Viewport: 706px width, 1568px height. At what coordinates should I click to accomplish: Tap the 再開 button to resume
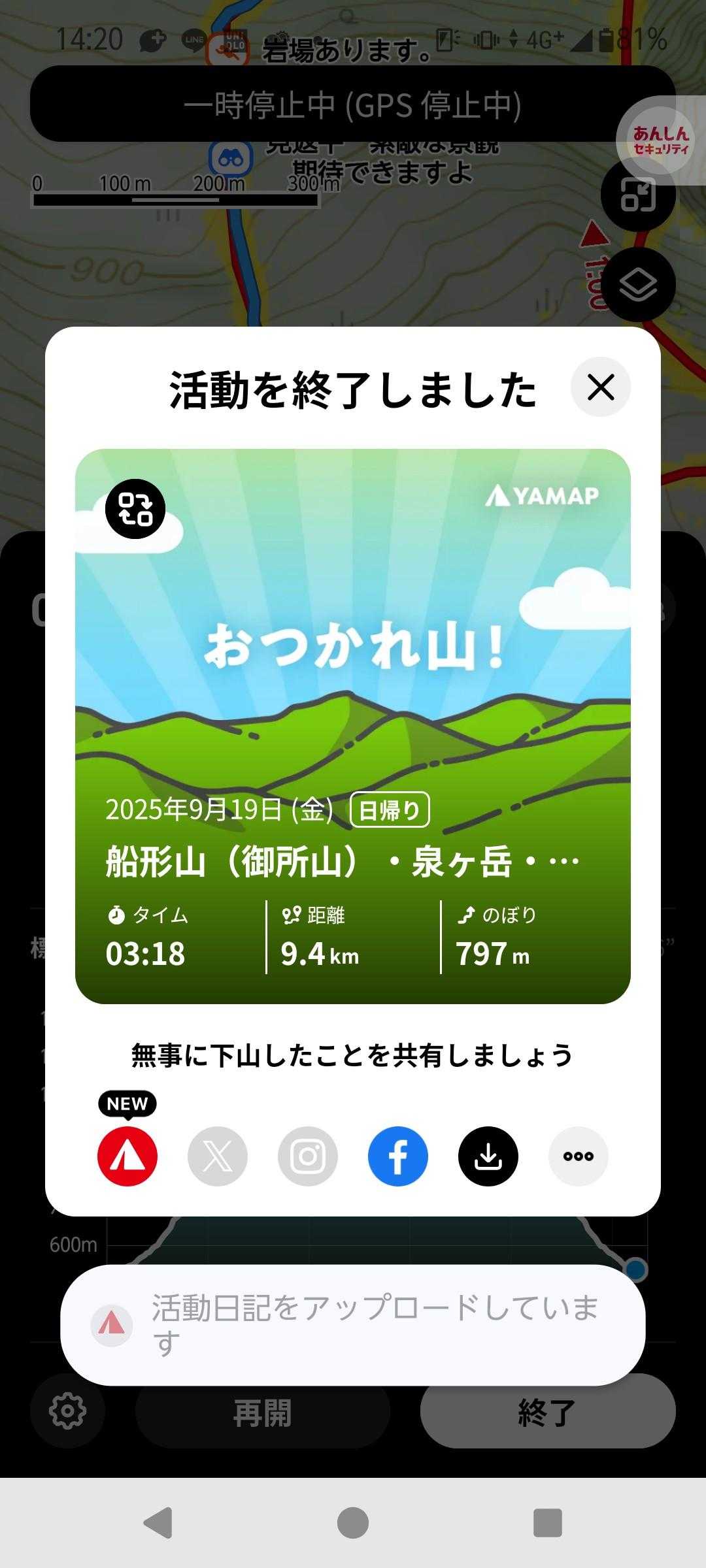263,1413
